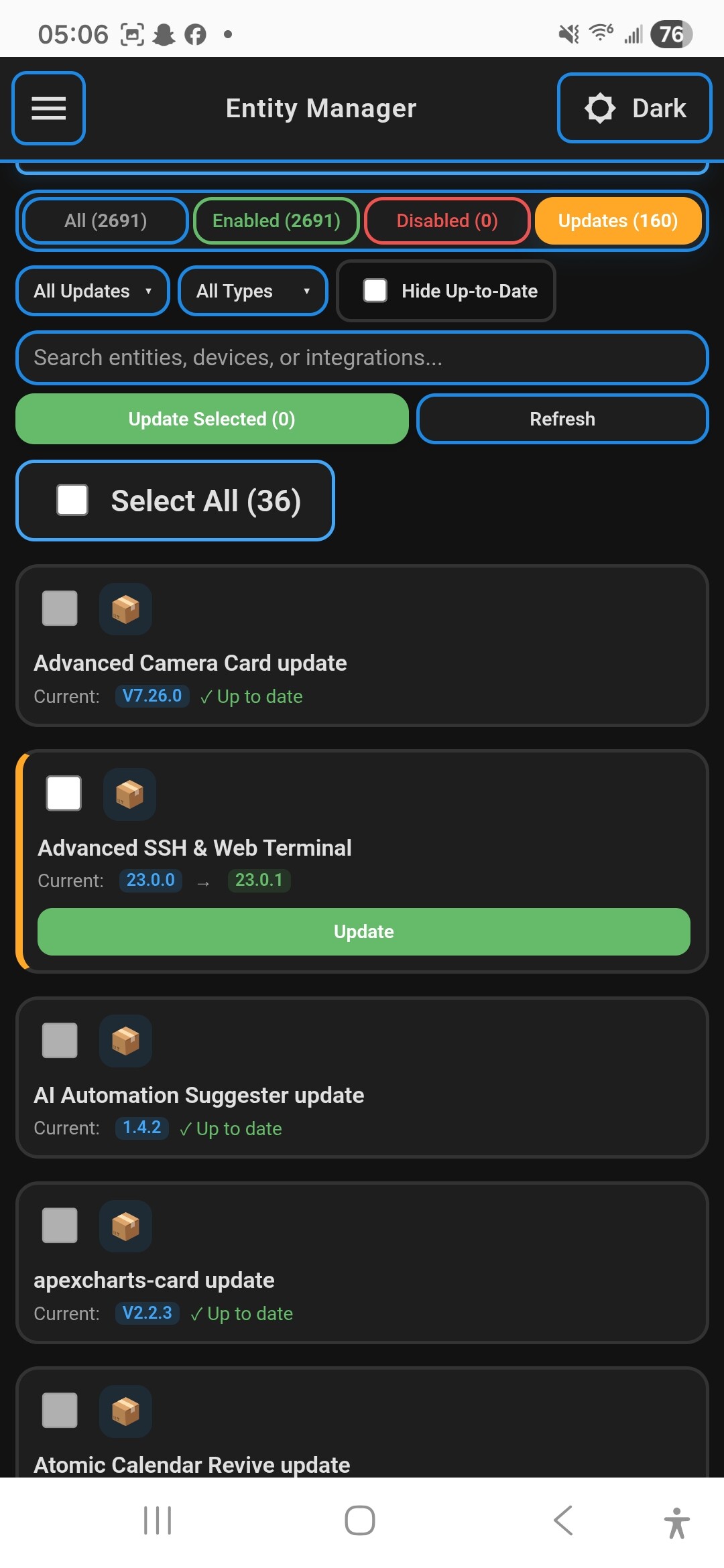This screenshot has width=724, height=1568.
Task: Show Disabled (0) entities
Action: 447,220
